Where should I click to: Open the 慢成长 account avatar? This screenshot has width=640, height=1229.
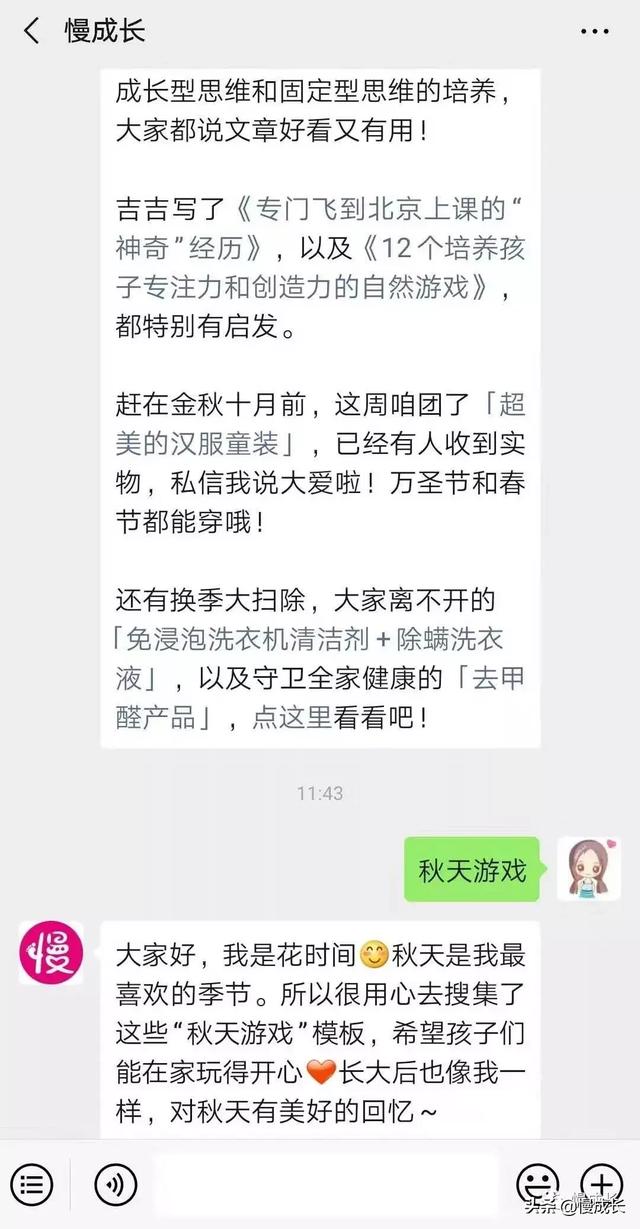[50, 951]
